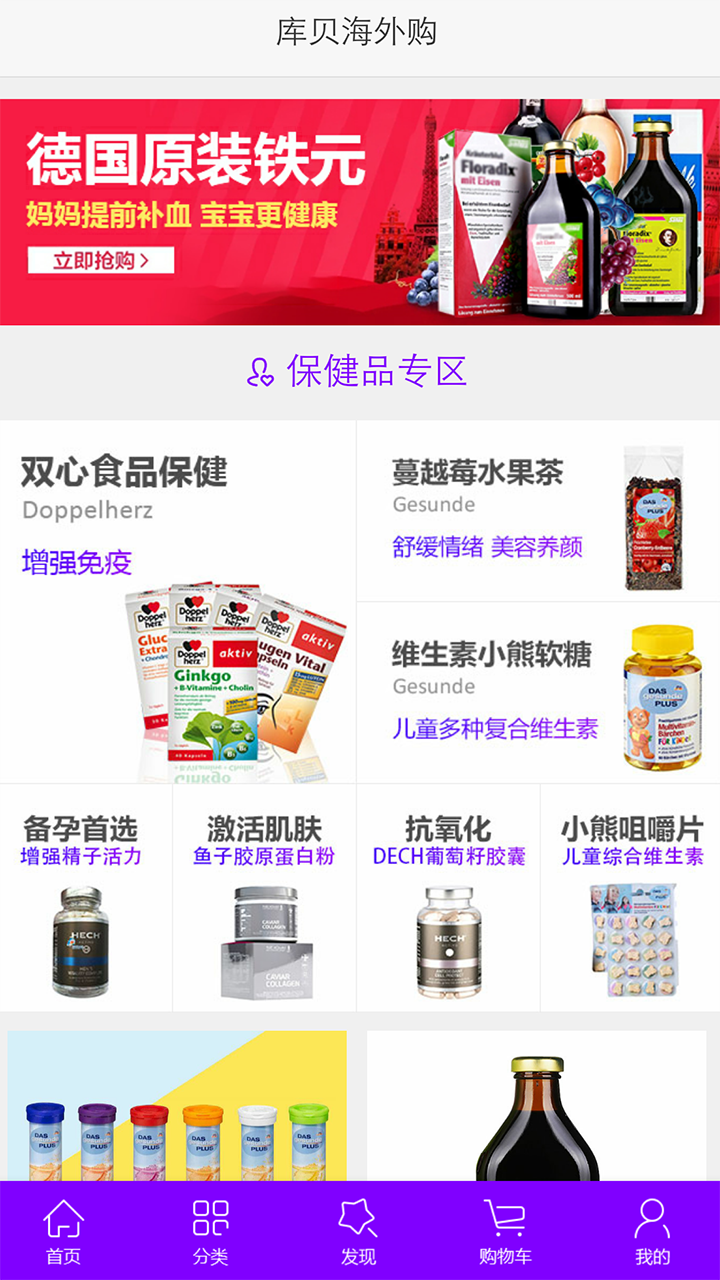View the 蔓越莓水果茶 product tile
Viewport: 720px width, 1280px height.
point(538,511)
